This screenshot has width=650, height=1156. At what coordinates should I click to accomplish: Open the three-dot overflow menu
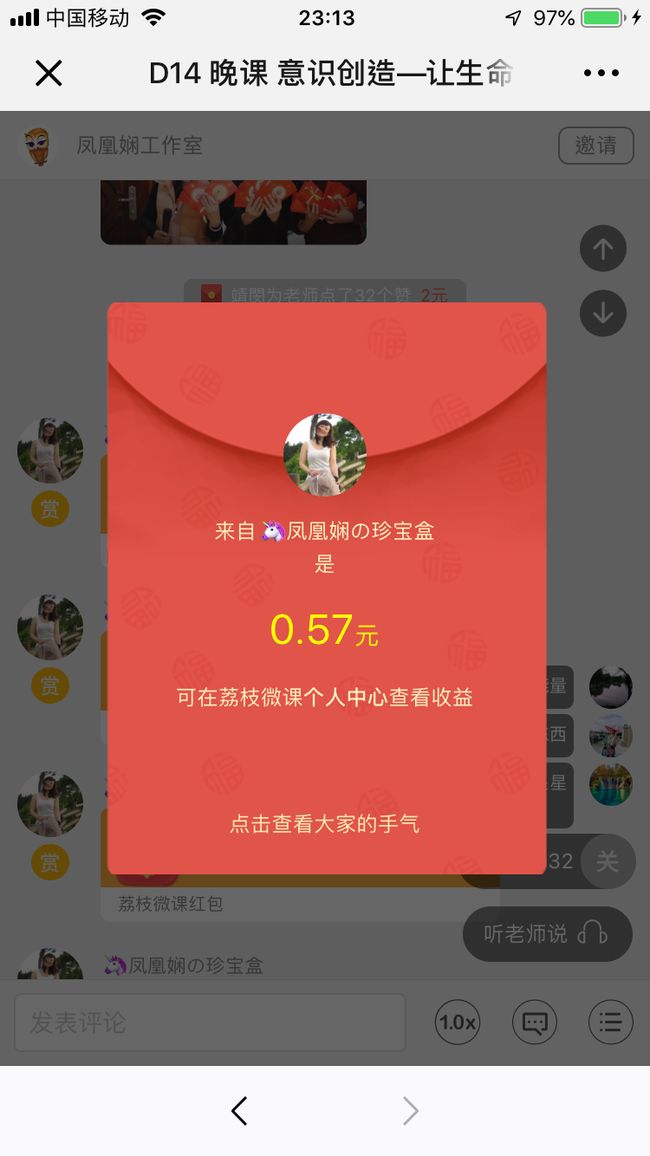click(601, 73)
